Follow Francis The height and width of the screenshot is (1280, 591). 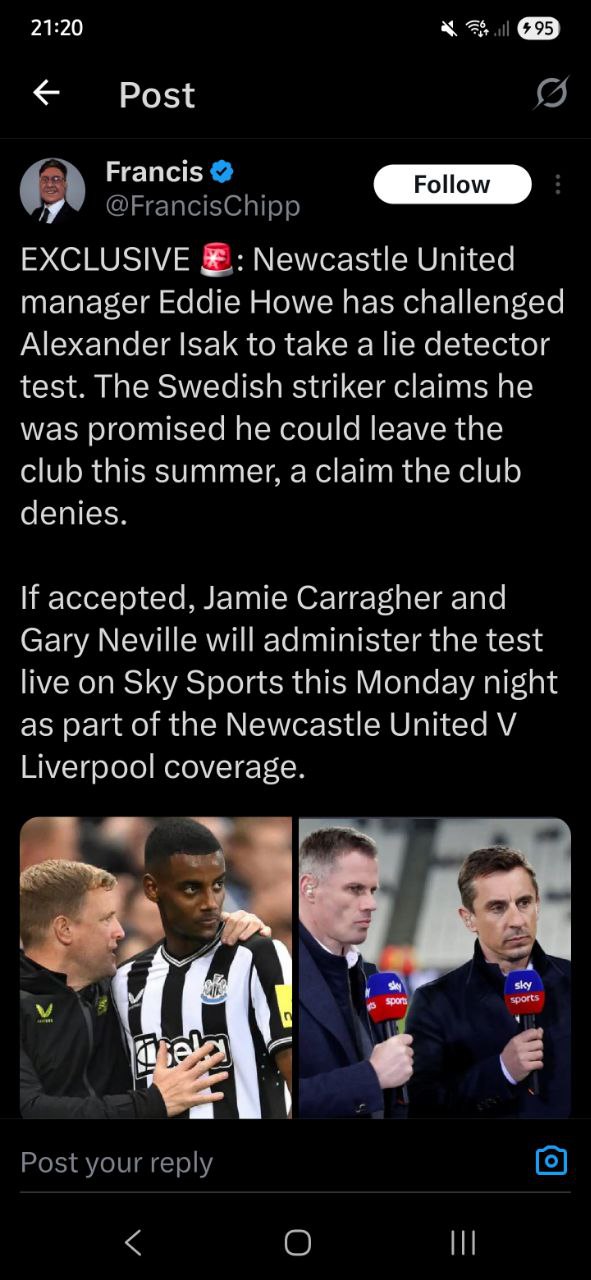click(452, 185)
